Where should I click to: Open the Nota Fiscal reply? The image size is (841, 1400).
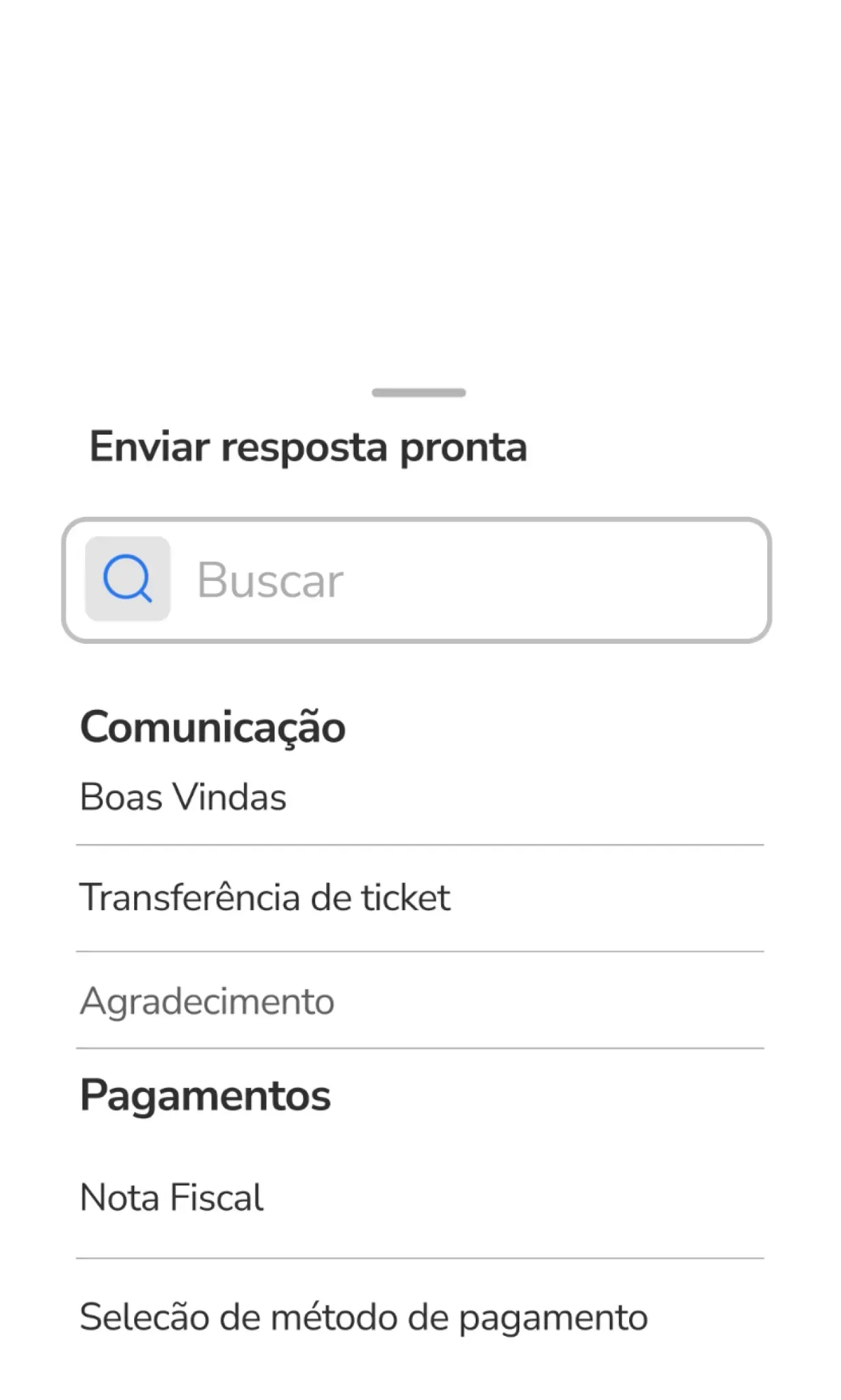(x=420, y=1197)
